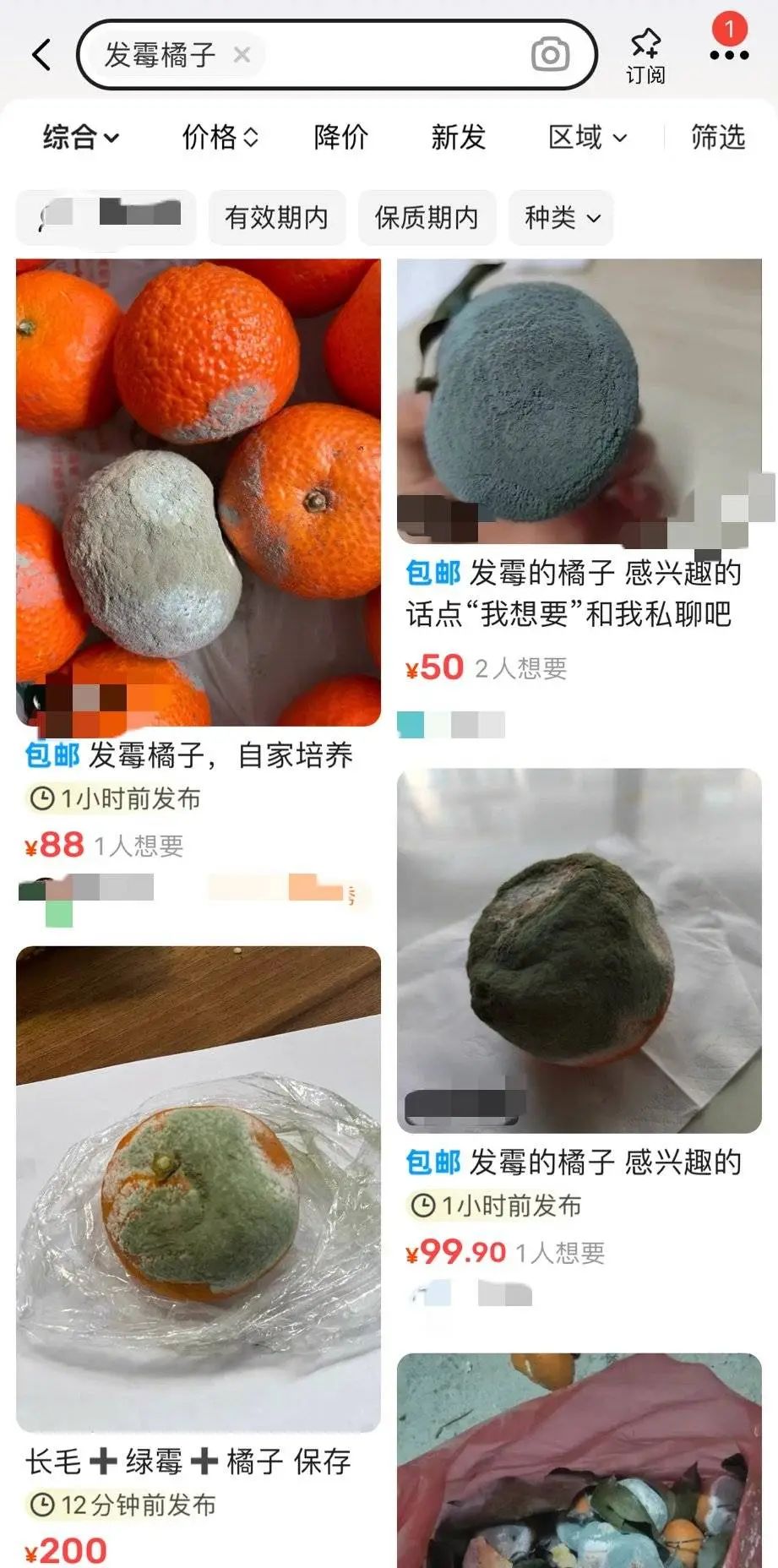This screenshot has width=778, height=1568.
Task: Open the 筛选 filter panel
Action: tap(718, 137)
